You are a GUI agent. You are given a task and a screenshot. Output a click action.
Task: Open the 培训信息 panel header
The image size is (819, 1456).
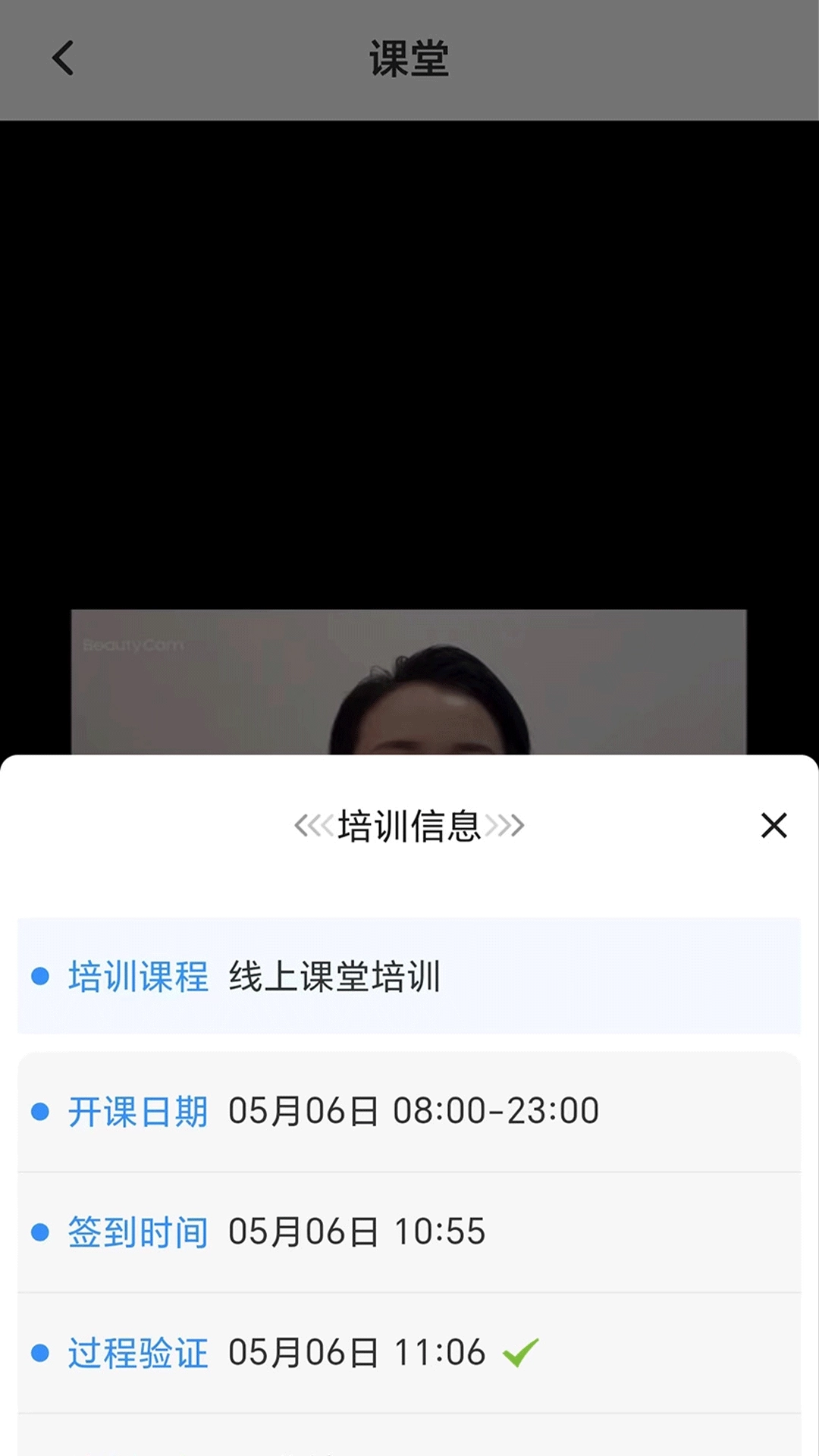pyautogui.click(x=409, y=826)
